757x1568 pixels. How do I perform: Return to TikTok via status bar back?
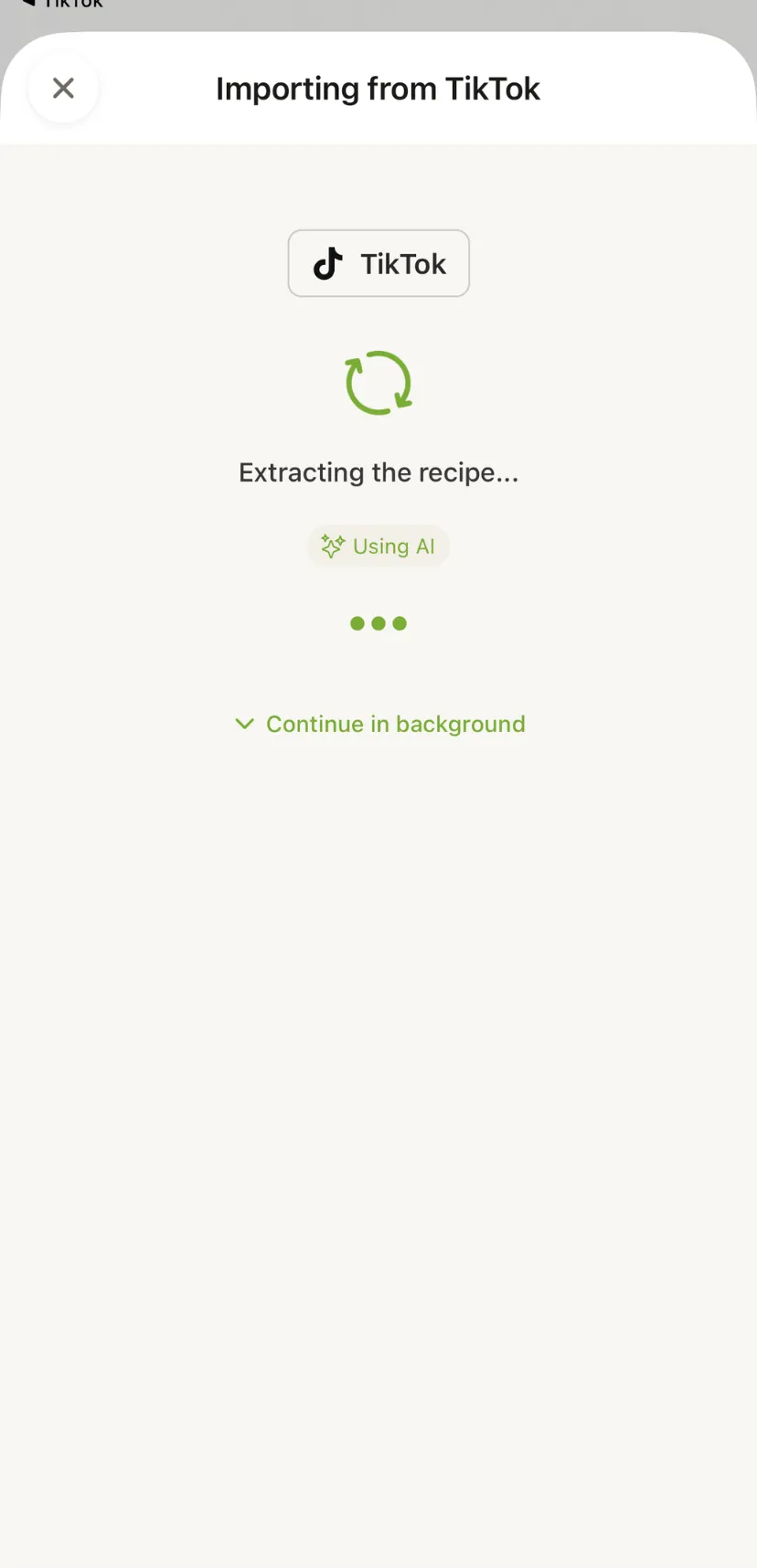(x=62, y=4)
